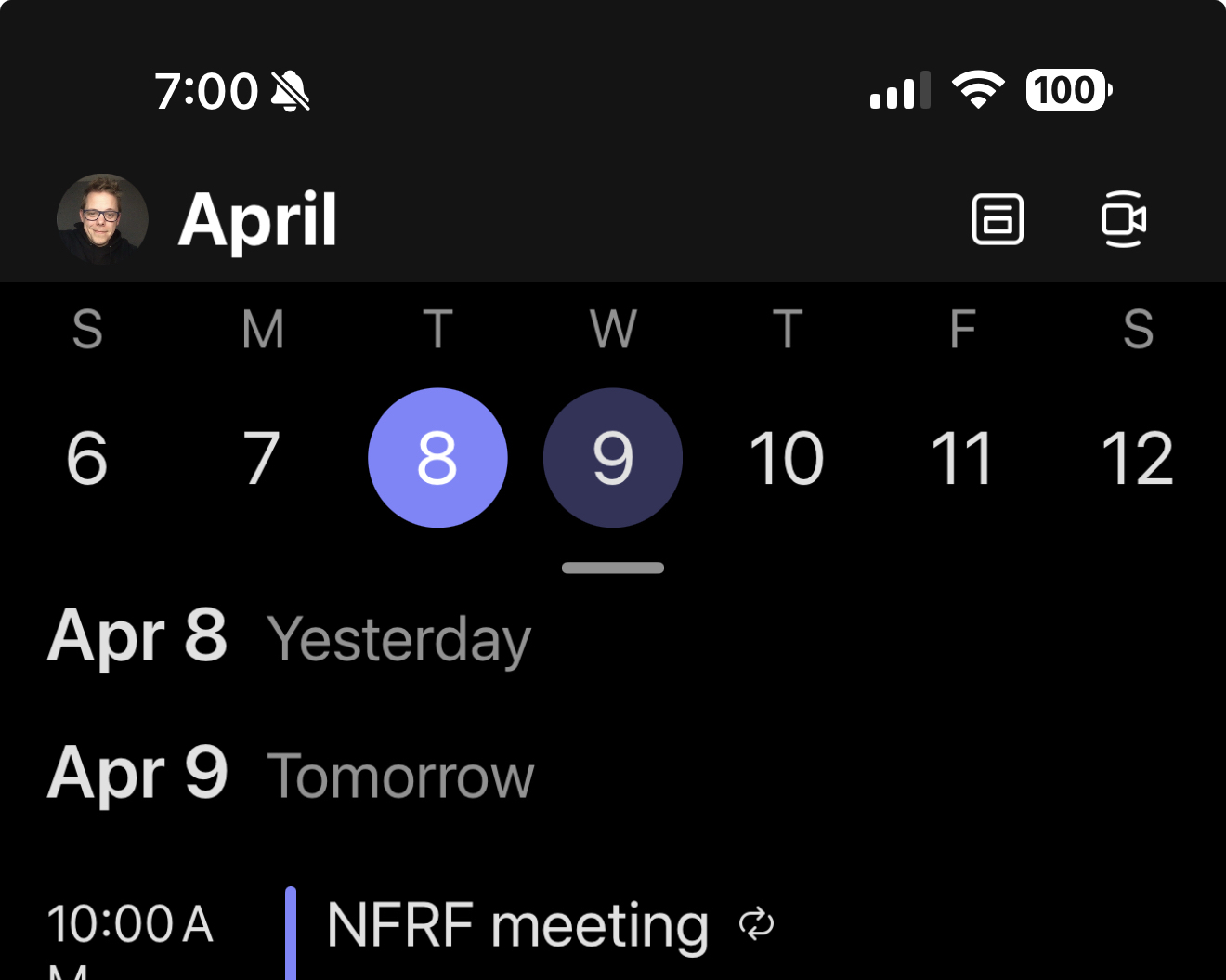1226x980 pixels.
Task: Open the NFRF meeting event
Action: (x=518, y=926)
